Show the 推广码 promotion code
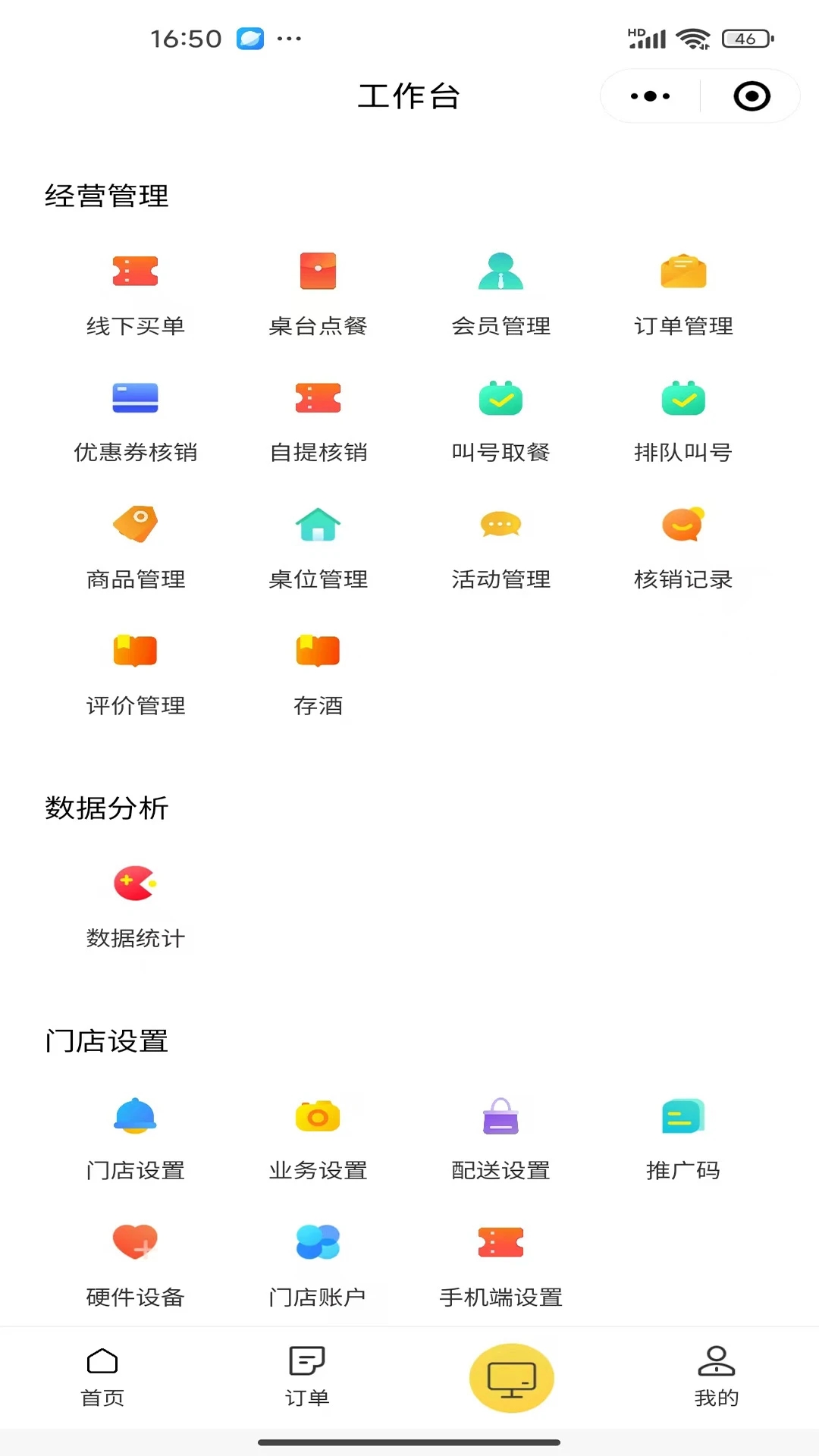This screenshot has width=819, height=1456. click(x=683, y=1139)
